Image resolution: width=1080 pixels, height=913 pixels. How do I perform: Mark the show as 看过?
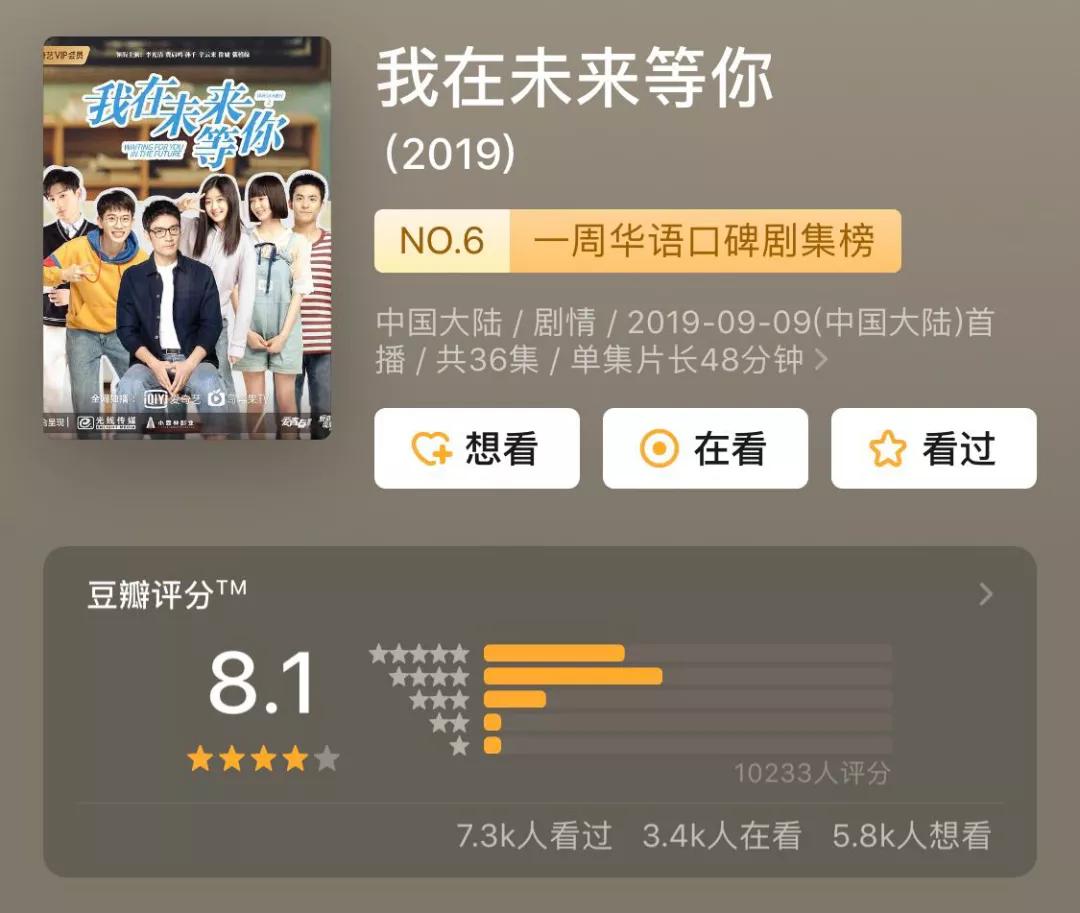933,449
